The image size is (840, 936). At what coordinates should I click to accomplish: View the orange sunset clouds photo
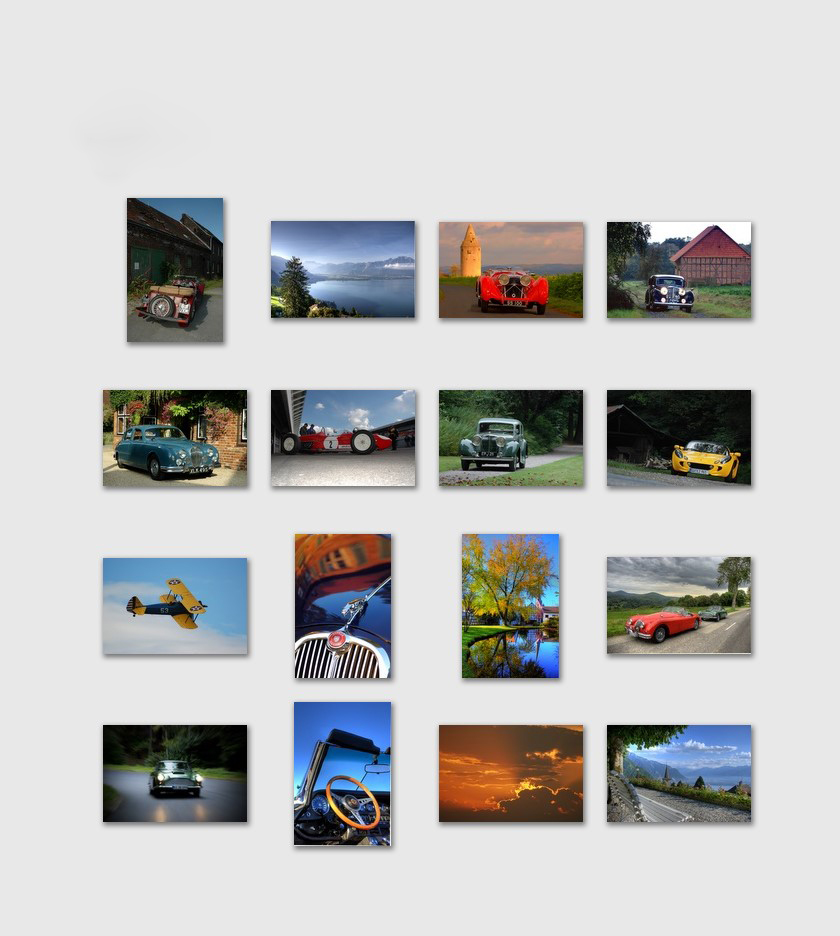(511, 774)
